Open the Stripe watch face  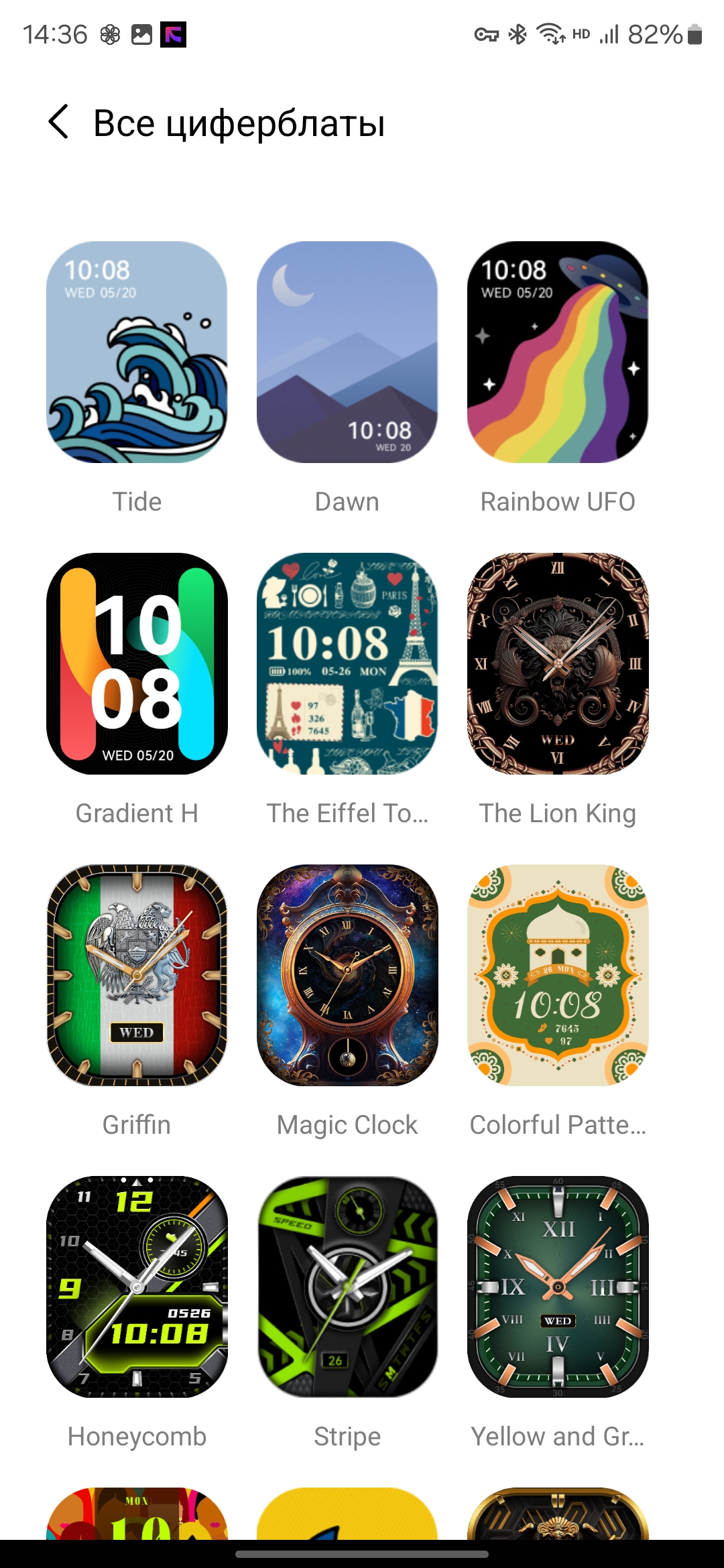pos(347,1287)
